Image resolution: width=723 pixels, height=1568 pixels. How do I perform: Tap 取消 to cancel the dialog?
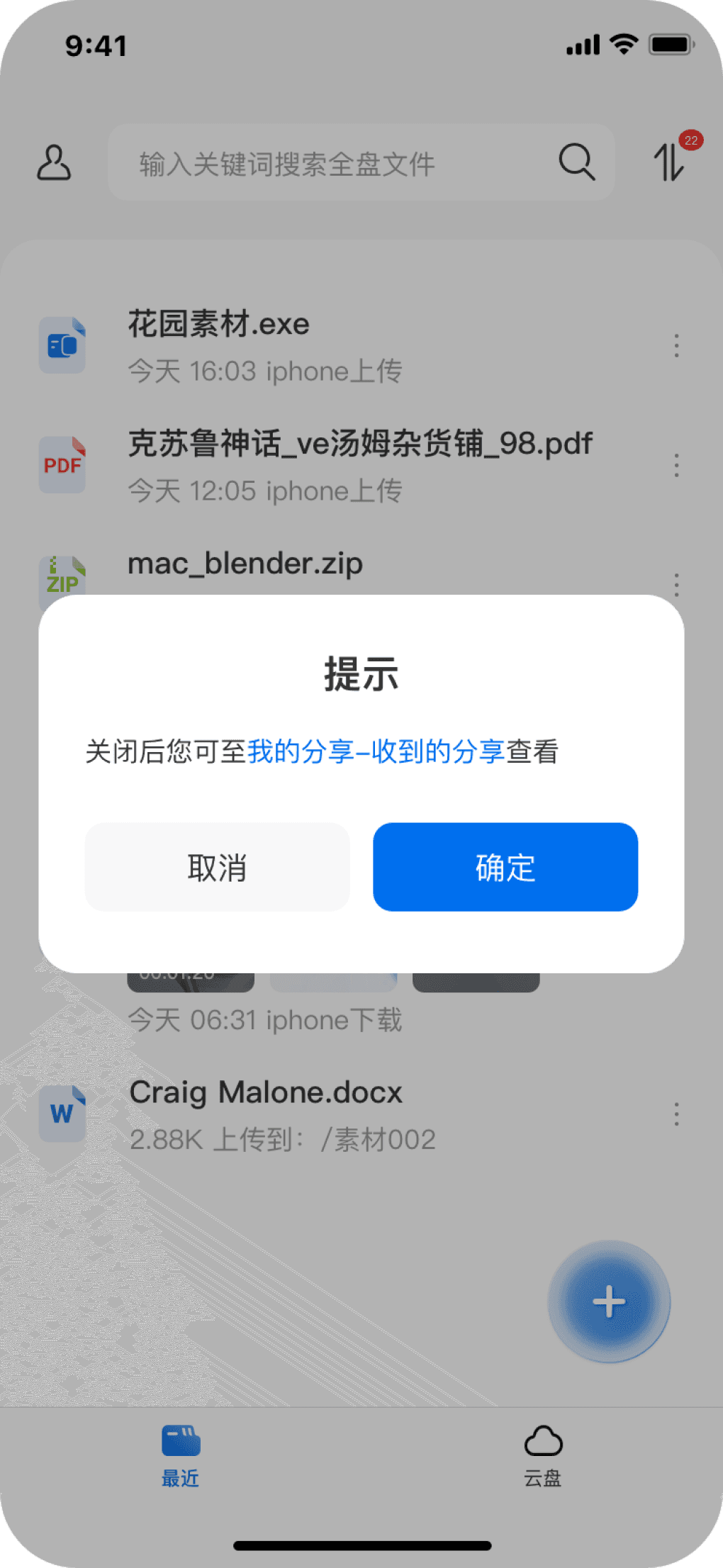[218, 867]
